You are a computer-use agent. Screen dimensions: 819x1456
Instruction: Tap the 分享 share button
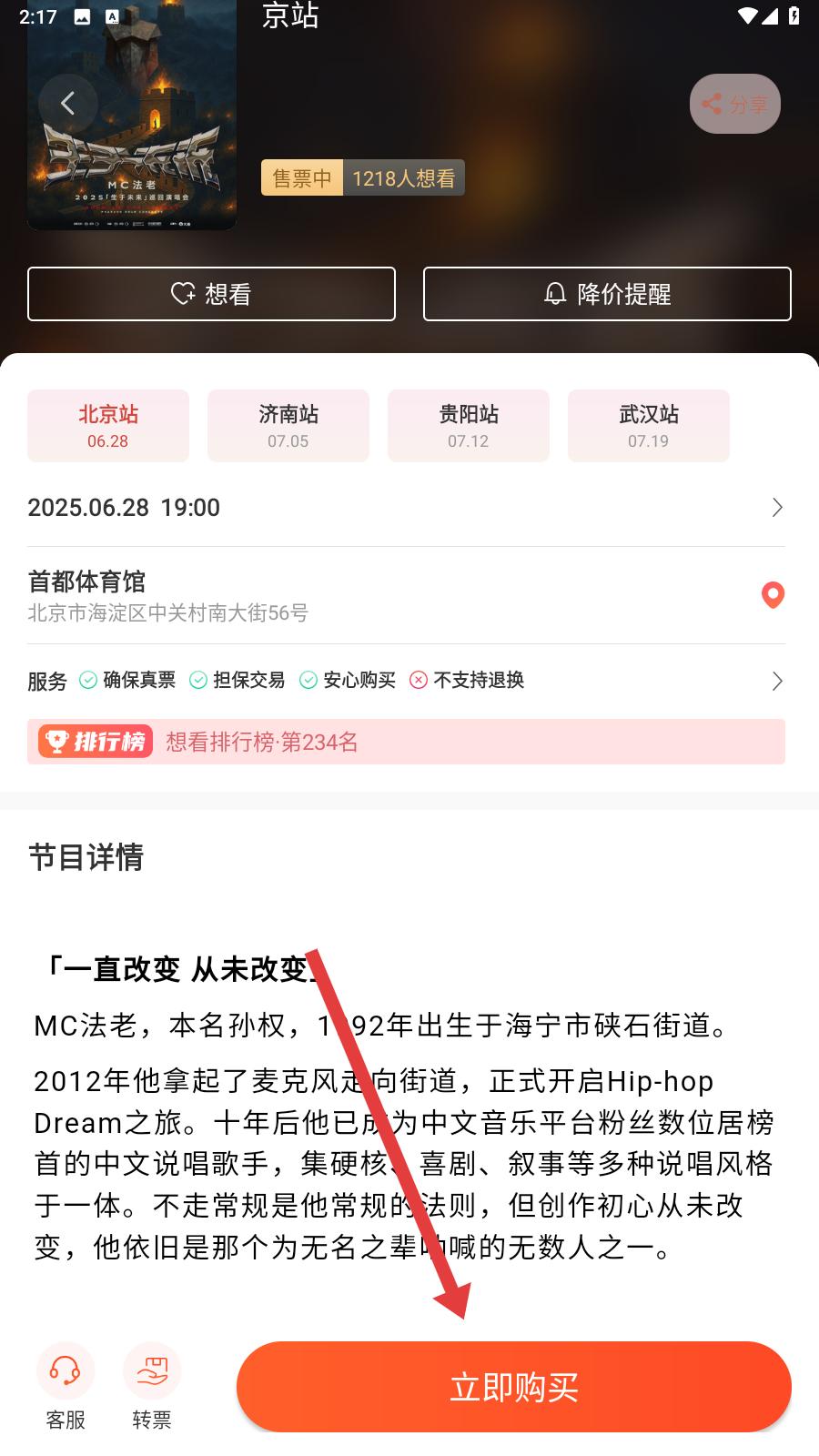click(734, 104)
